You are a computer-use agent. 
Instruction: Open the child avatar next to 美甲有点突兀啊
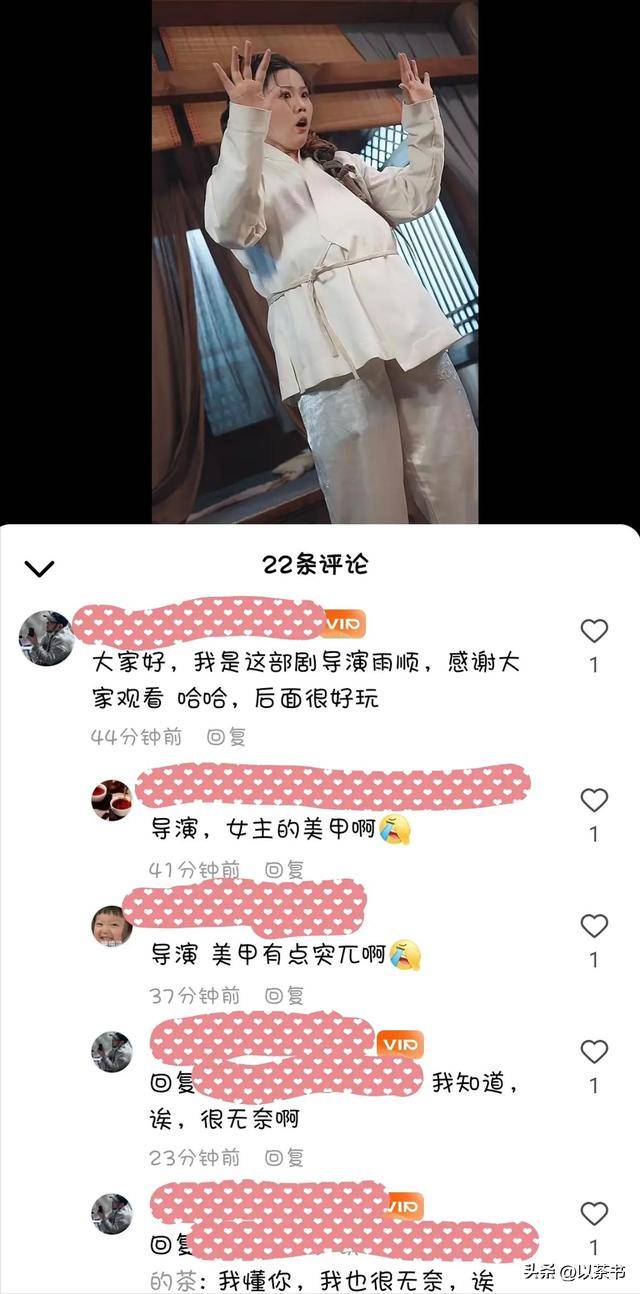(x=112, y=926)
